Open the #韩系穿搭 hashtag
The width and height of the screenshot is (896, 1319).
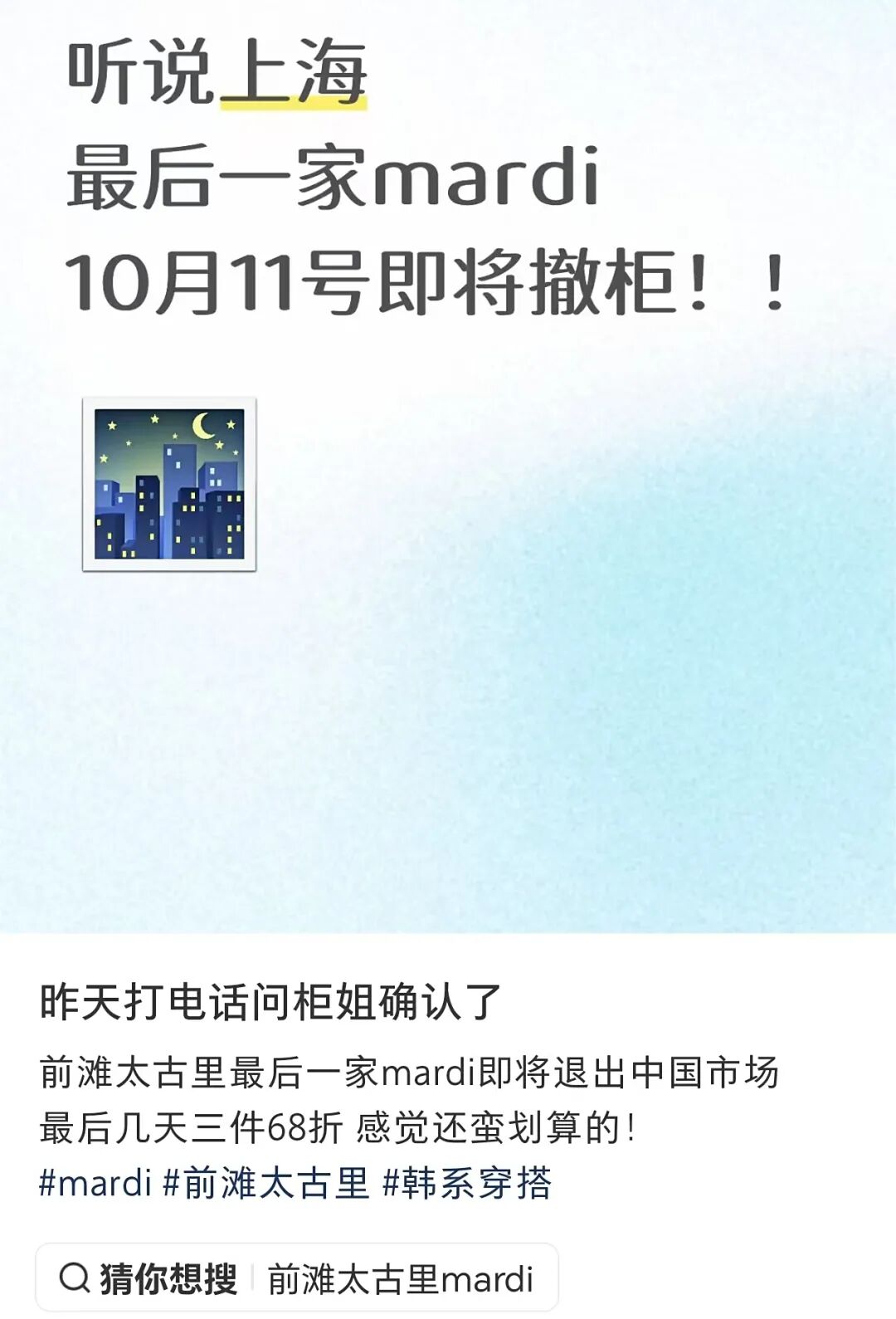[x=467, y=1183]
